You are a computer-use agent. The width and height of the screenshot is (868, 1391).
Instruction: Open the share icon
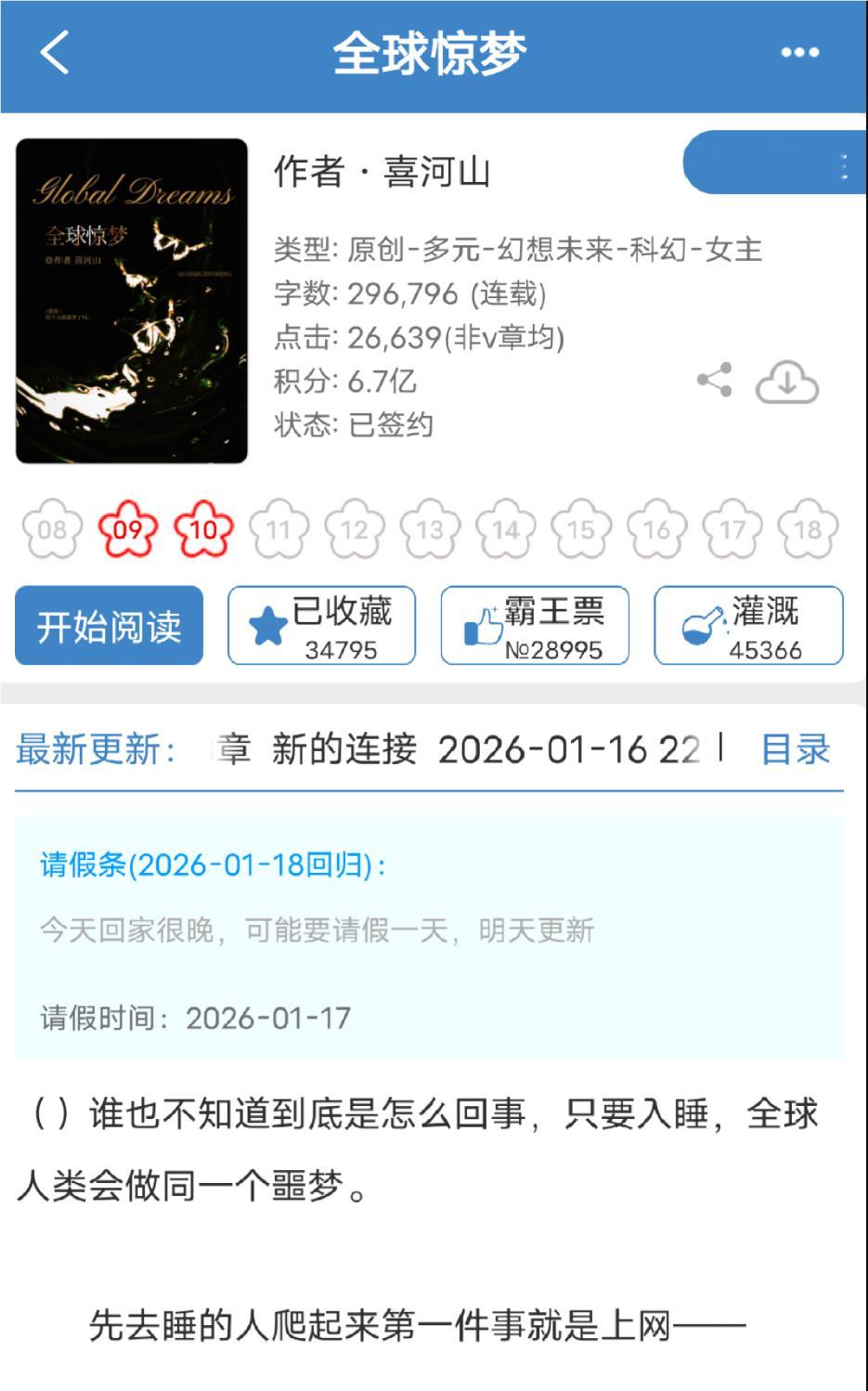click(715, 378)
